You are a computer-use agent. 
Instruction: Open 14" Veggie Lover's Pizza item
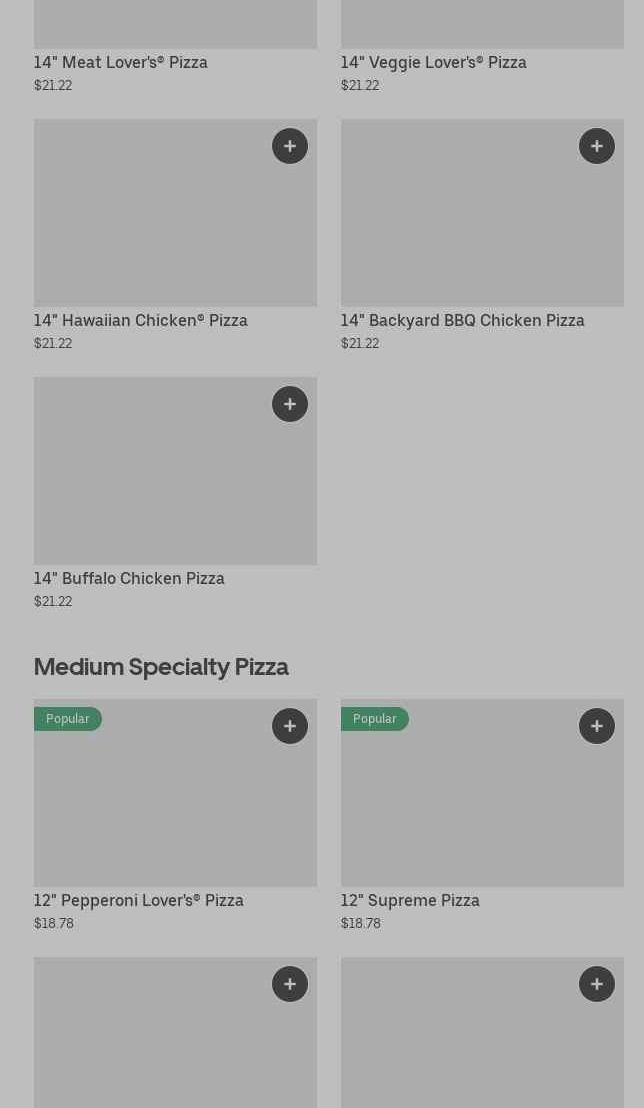(433, 62)
